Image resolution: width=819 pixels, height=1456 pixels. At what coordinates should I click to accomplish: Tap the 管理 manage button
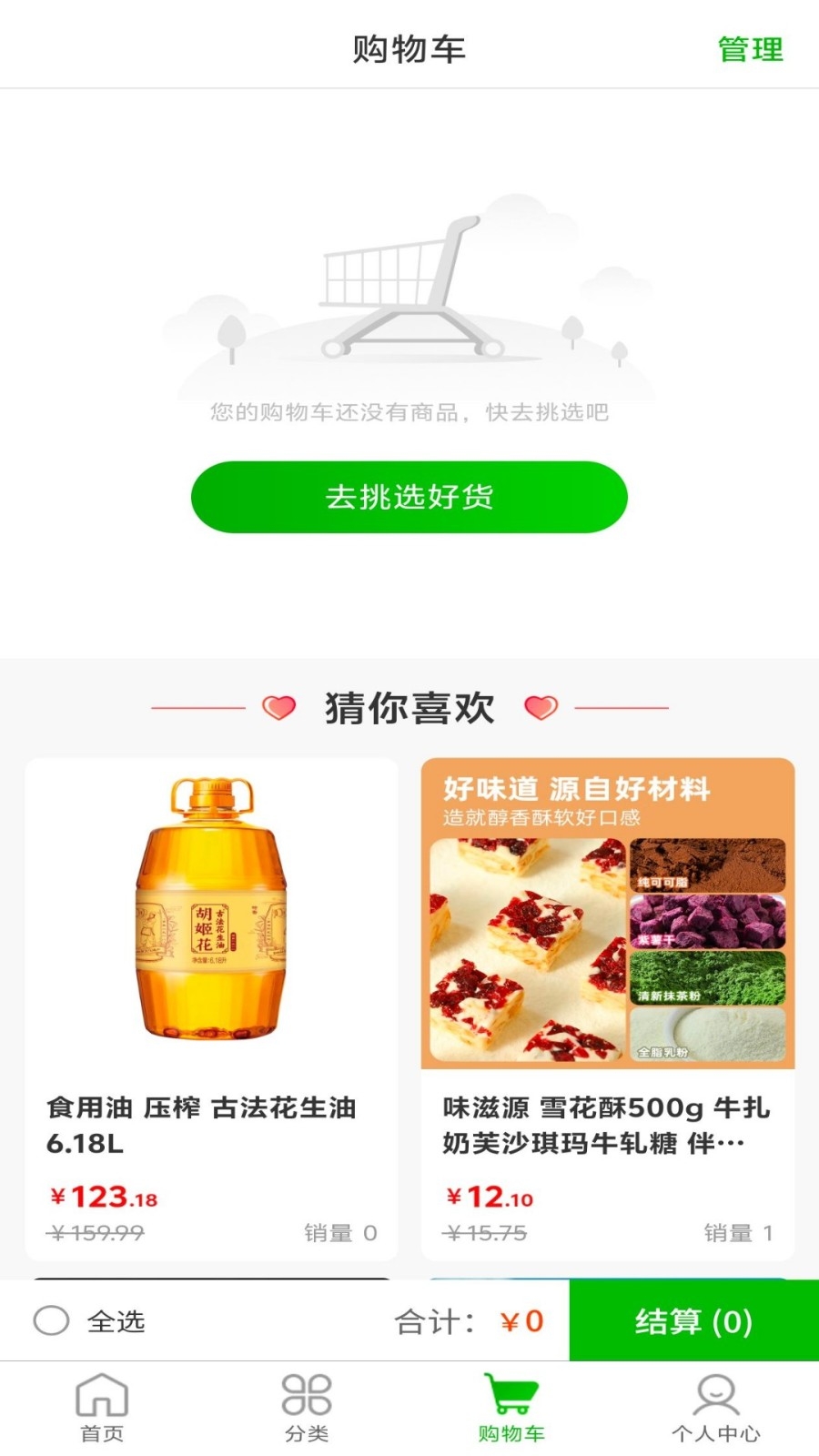pyautogui.click(x=750, y=49)
